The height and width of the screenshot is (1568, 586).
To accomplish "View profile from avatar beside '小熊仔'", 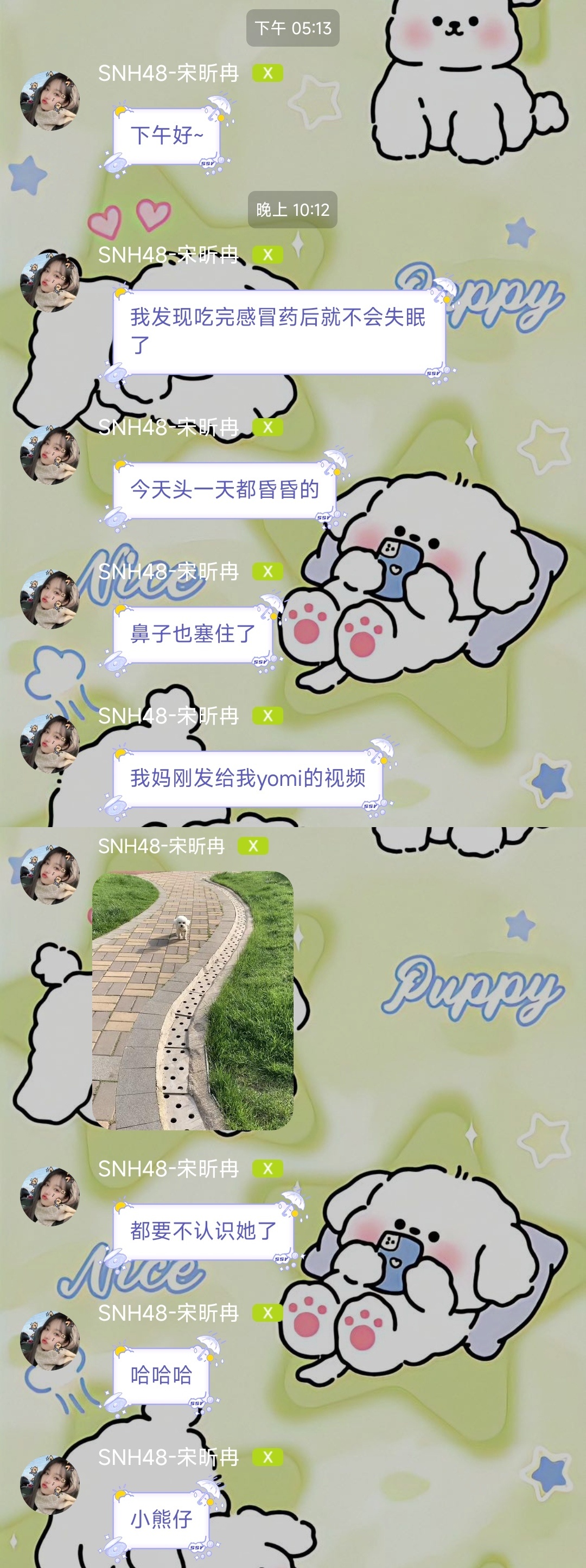I will point(50,1484).
